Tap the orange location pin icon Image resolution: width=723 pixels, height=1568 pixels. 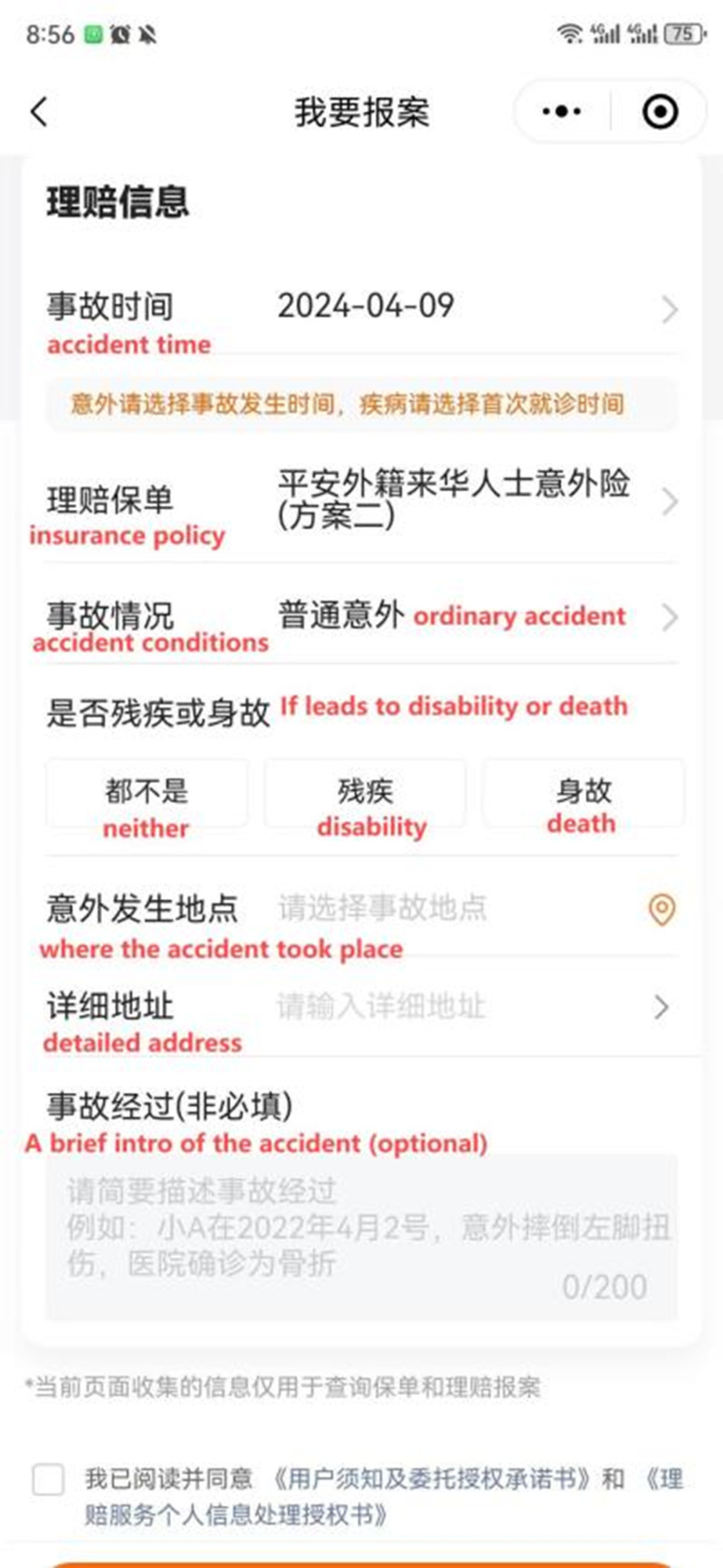[662, 909]
